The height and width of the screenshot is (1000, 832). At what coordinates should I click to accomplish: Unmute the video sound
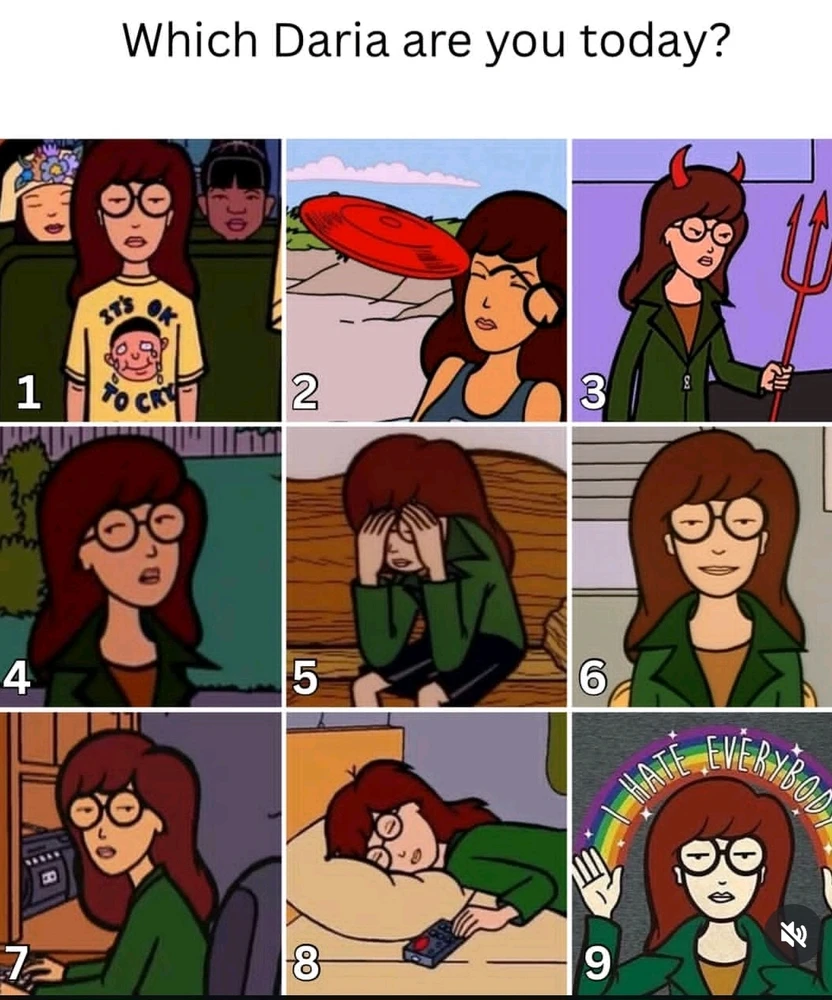point(793,934)
